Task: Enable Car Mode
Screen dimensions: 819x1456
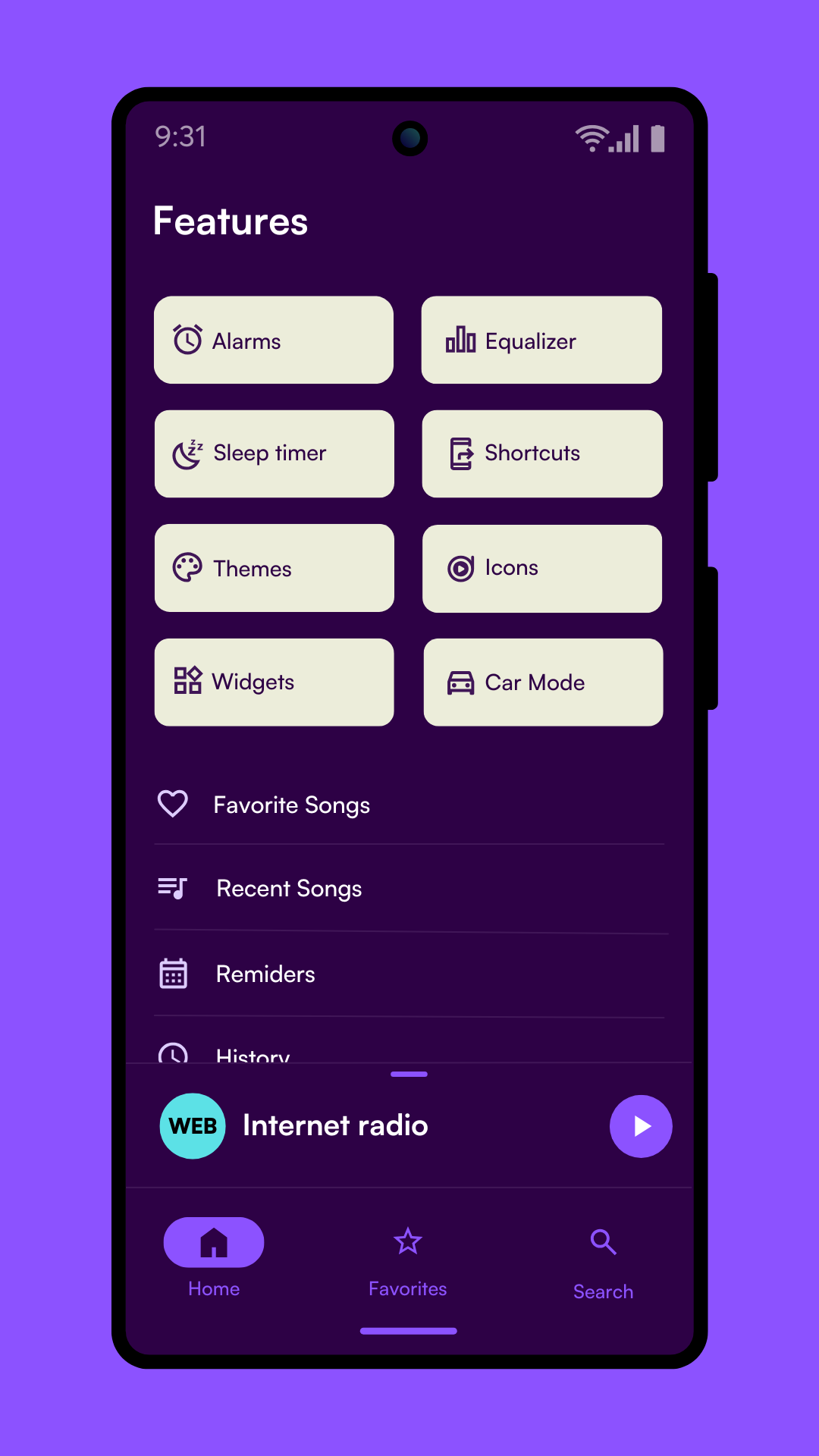Action: tap(543, 682)
